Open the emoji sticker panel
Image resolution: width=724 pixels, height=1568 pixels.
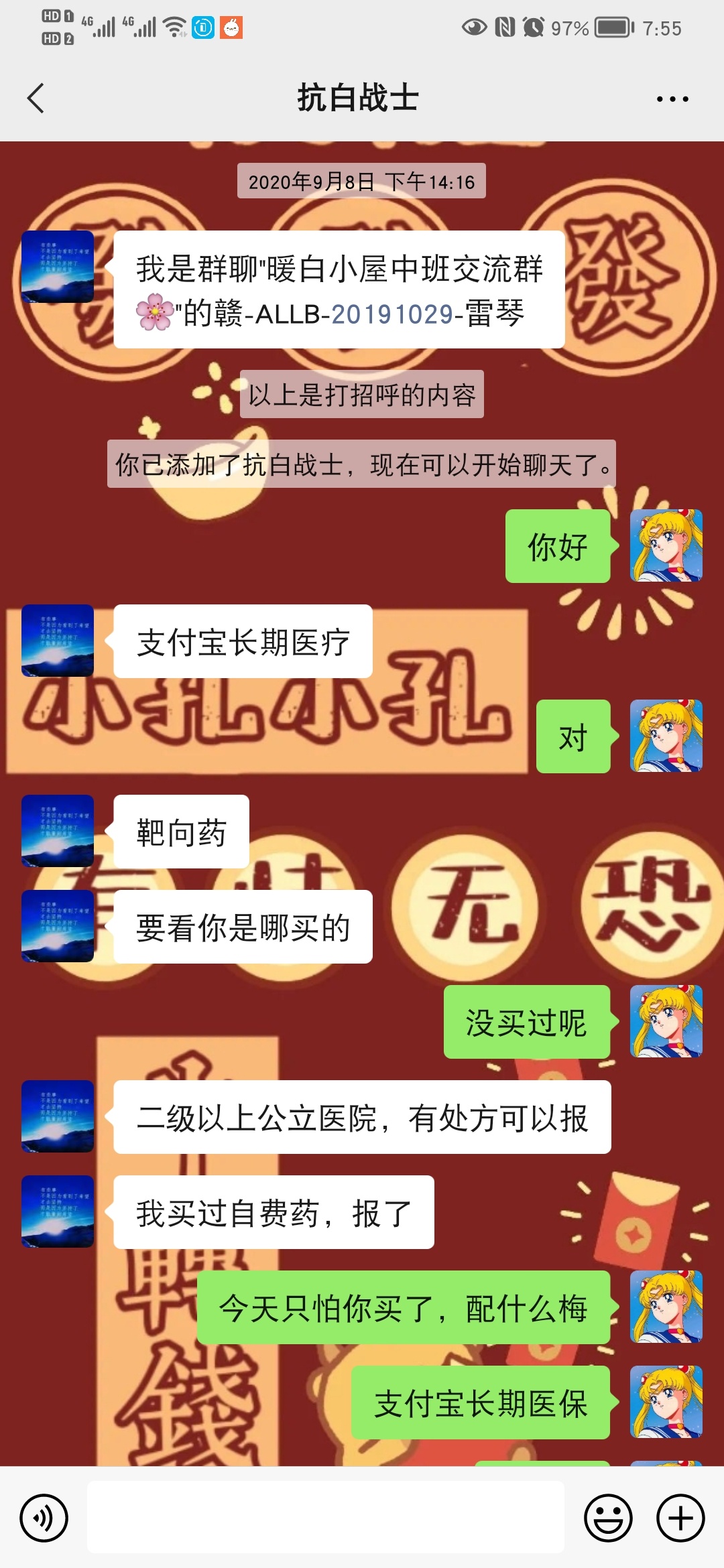pyautogui.click(x=608, y=1518)
